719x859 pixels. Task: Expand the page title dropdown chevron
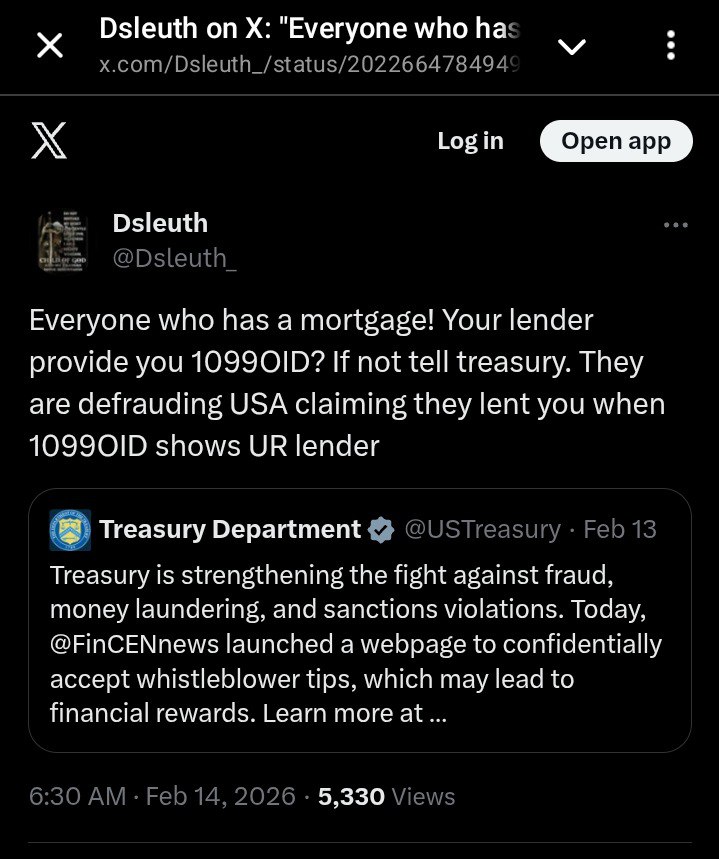pyautogui.click(x=571, y=46)
